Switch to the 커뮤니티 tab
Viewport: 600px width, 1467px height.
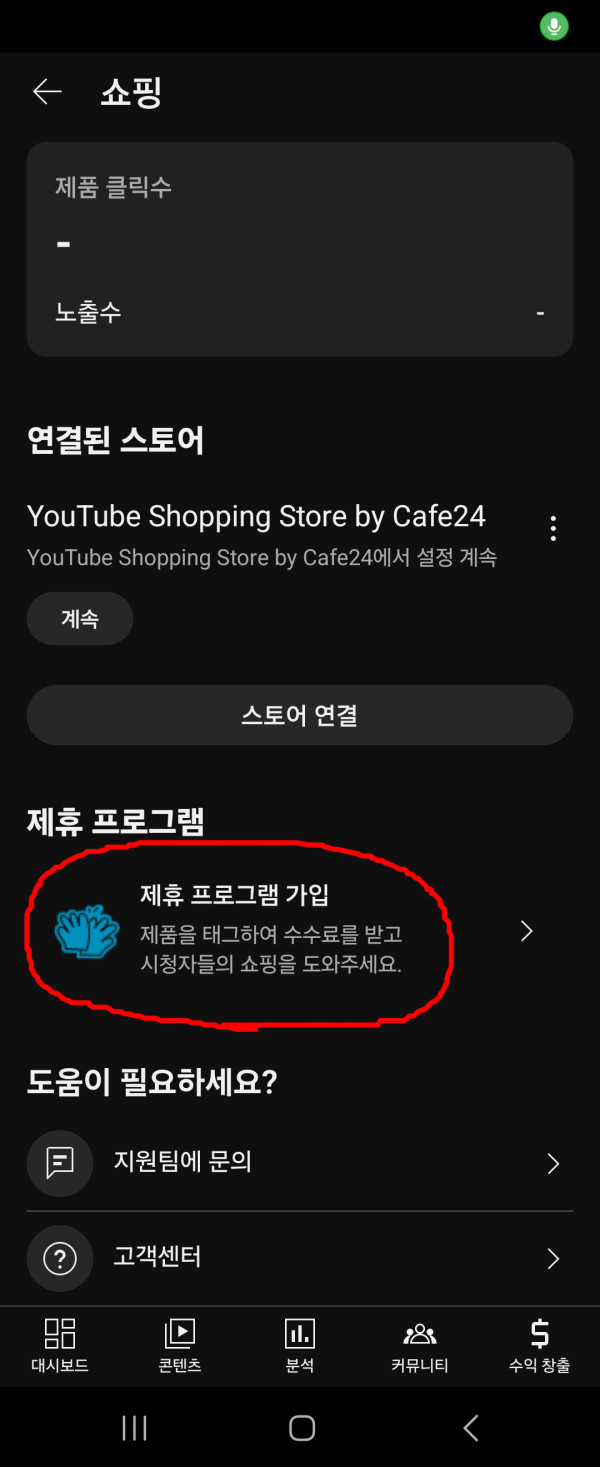420,1345
